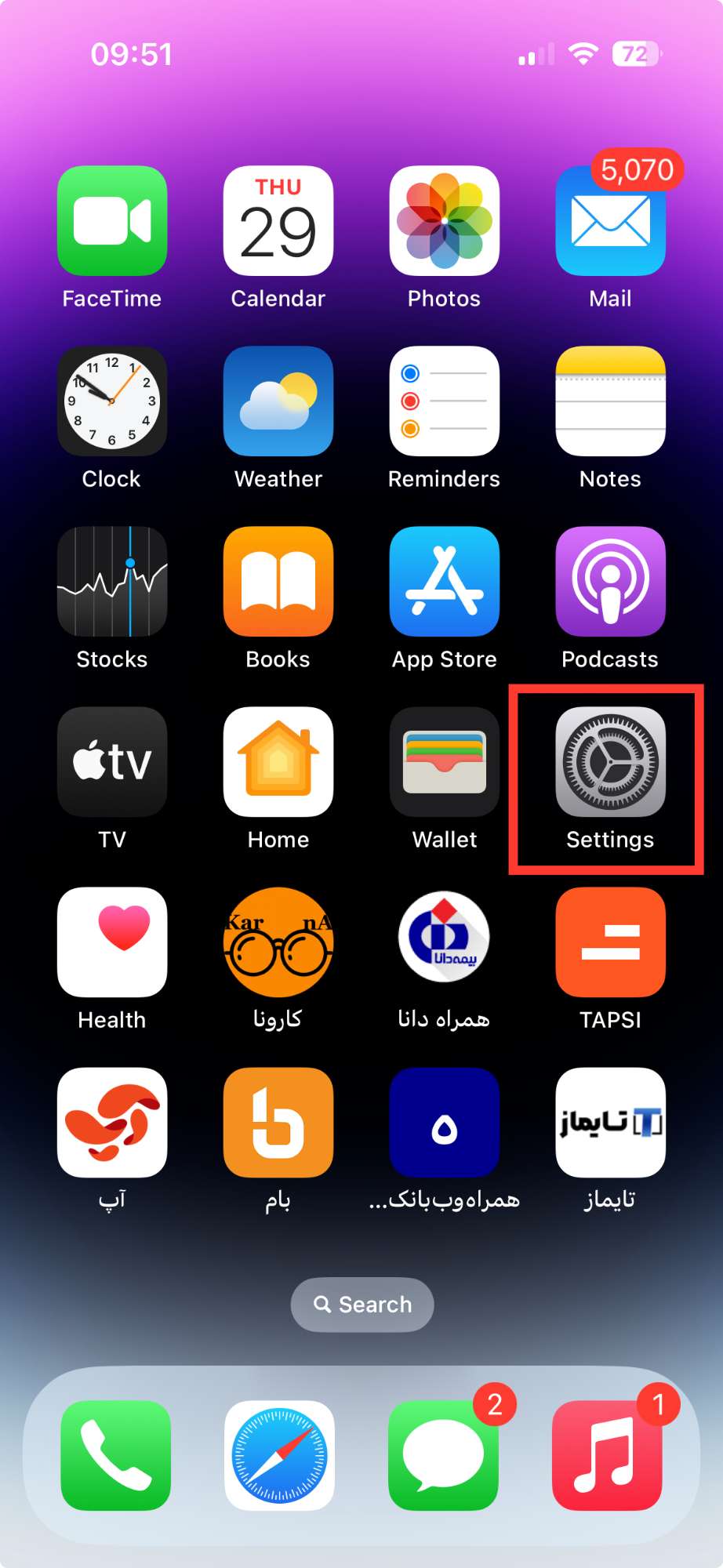This screenshot has width=723, height=1568.
Task: Open Messages in the dock
Action: tap(443, 1455)
